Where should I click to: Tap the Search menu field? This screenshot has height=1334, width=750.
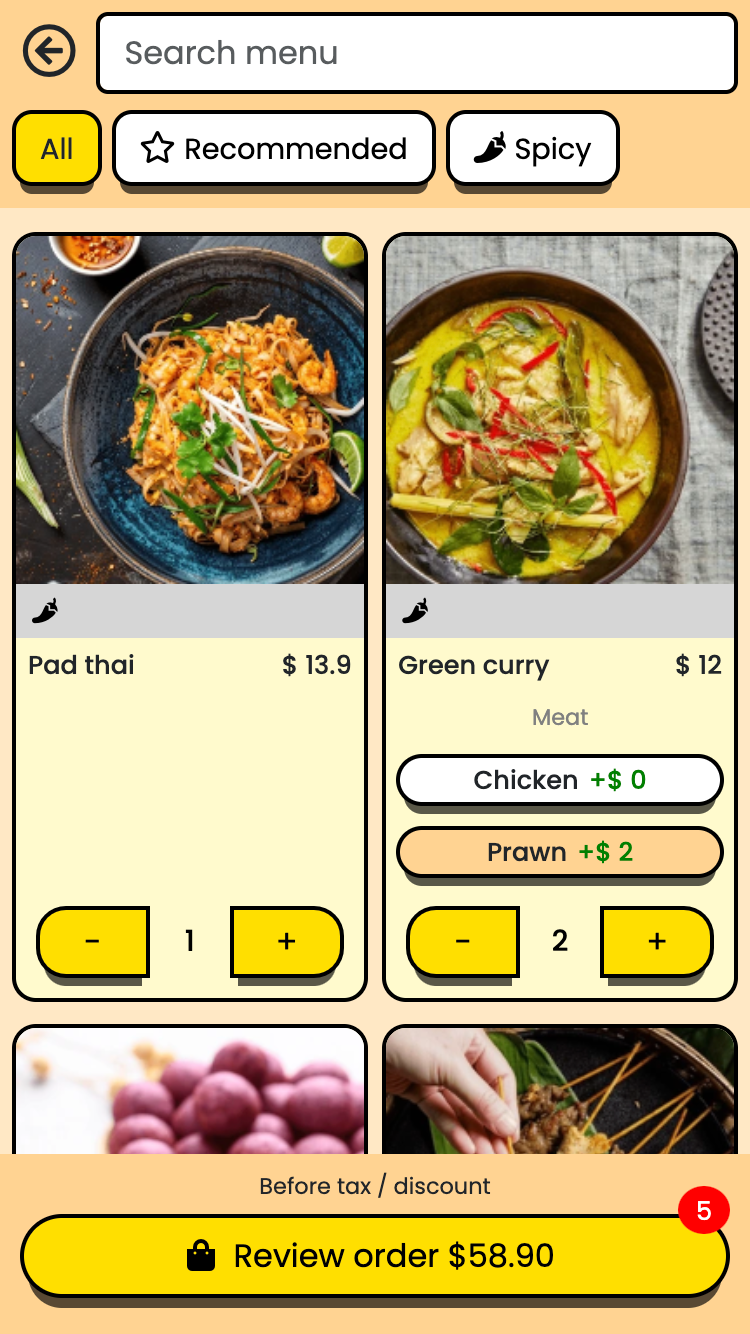click(416, 53)
